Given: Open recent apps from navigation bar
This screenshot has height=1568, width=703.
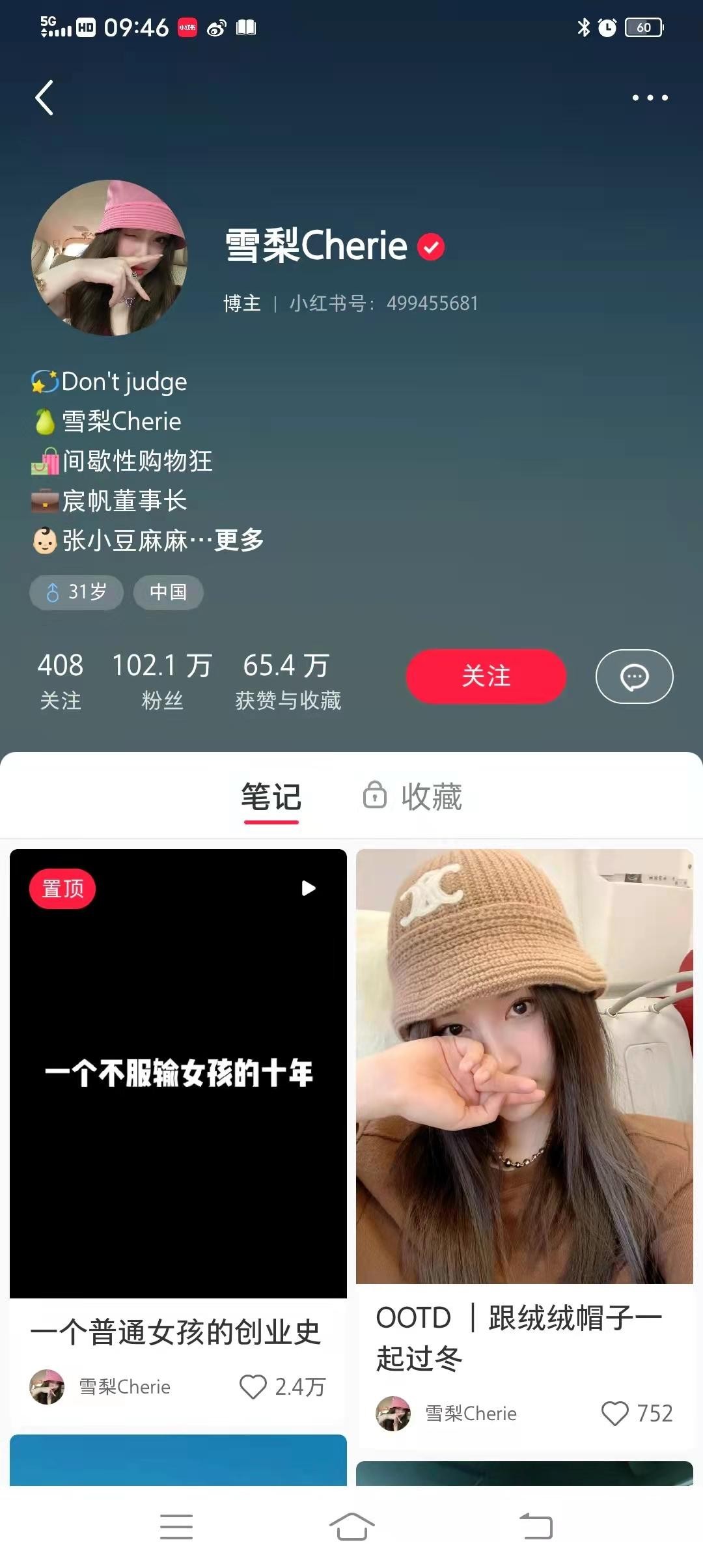Looking at the screenshot, I should pyautogui.click(x=176, y=1526).
